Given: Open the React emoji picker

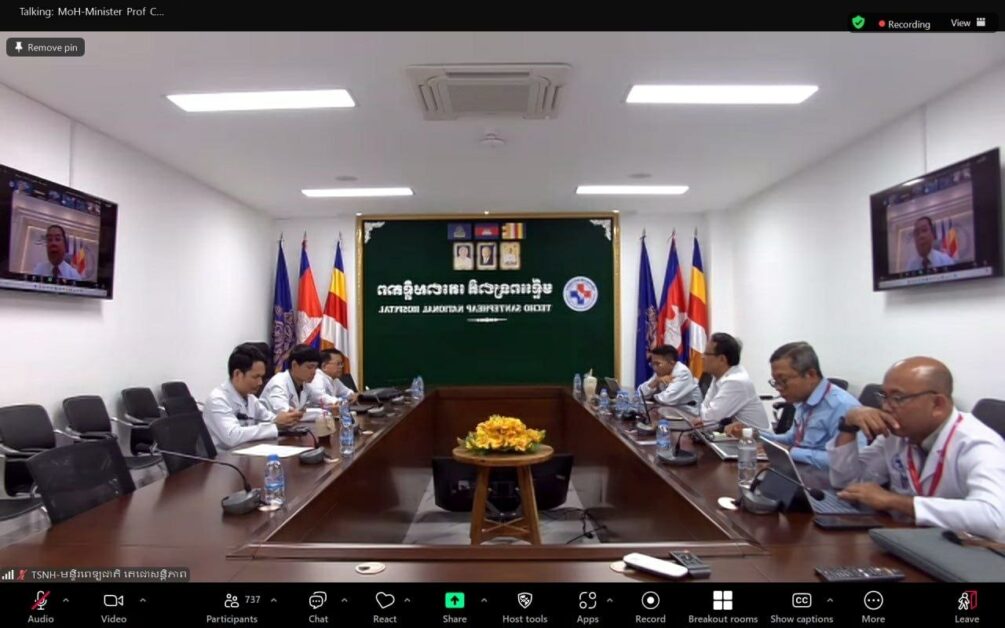Looking at the screenshot, I should click(385, 605).
